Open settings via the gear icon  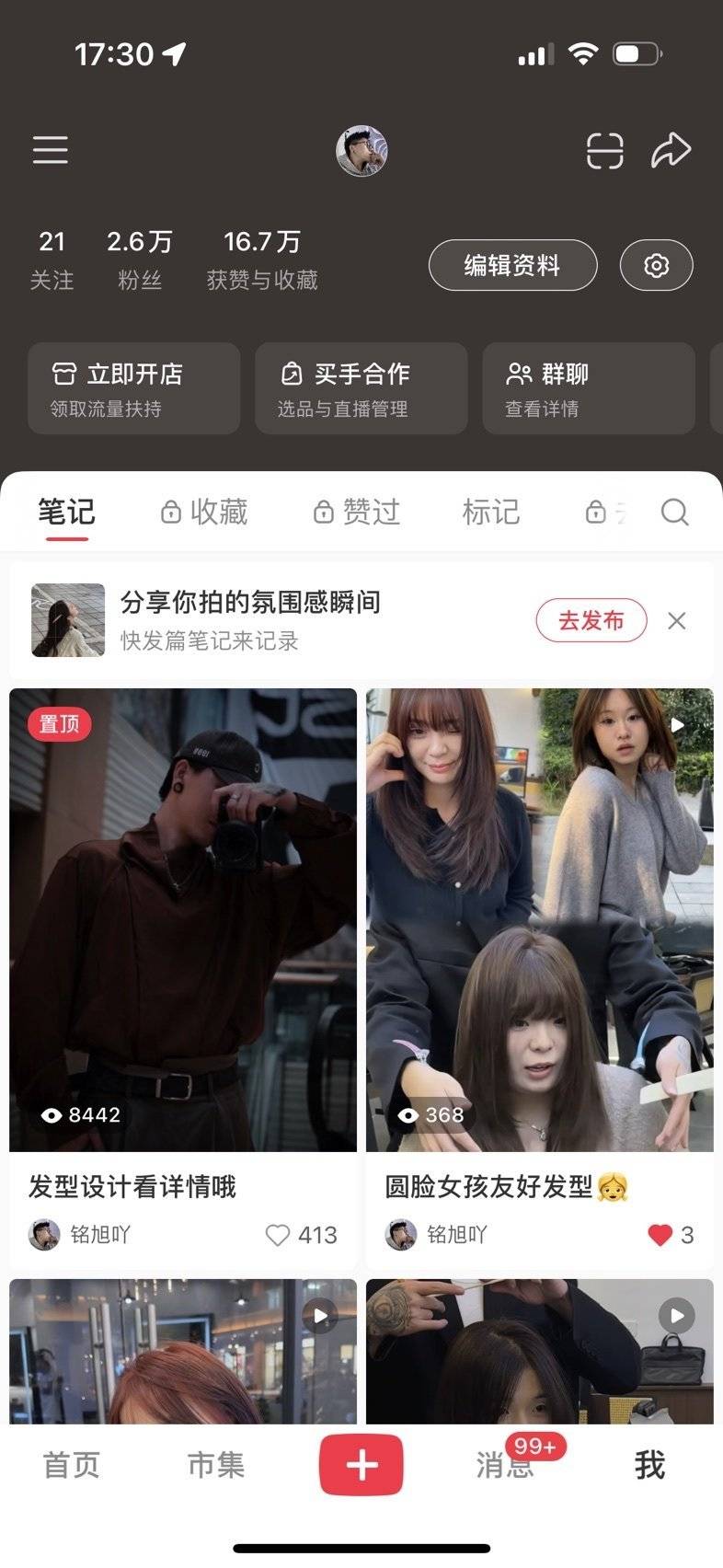tap(656, 265)
